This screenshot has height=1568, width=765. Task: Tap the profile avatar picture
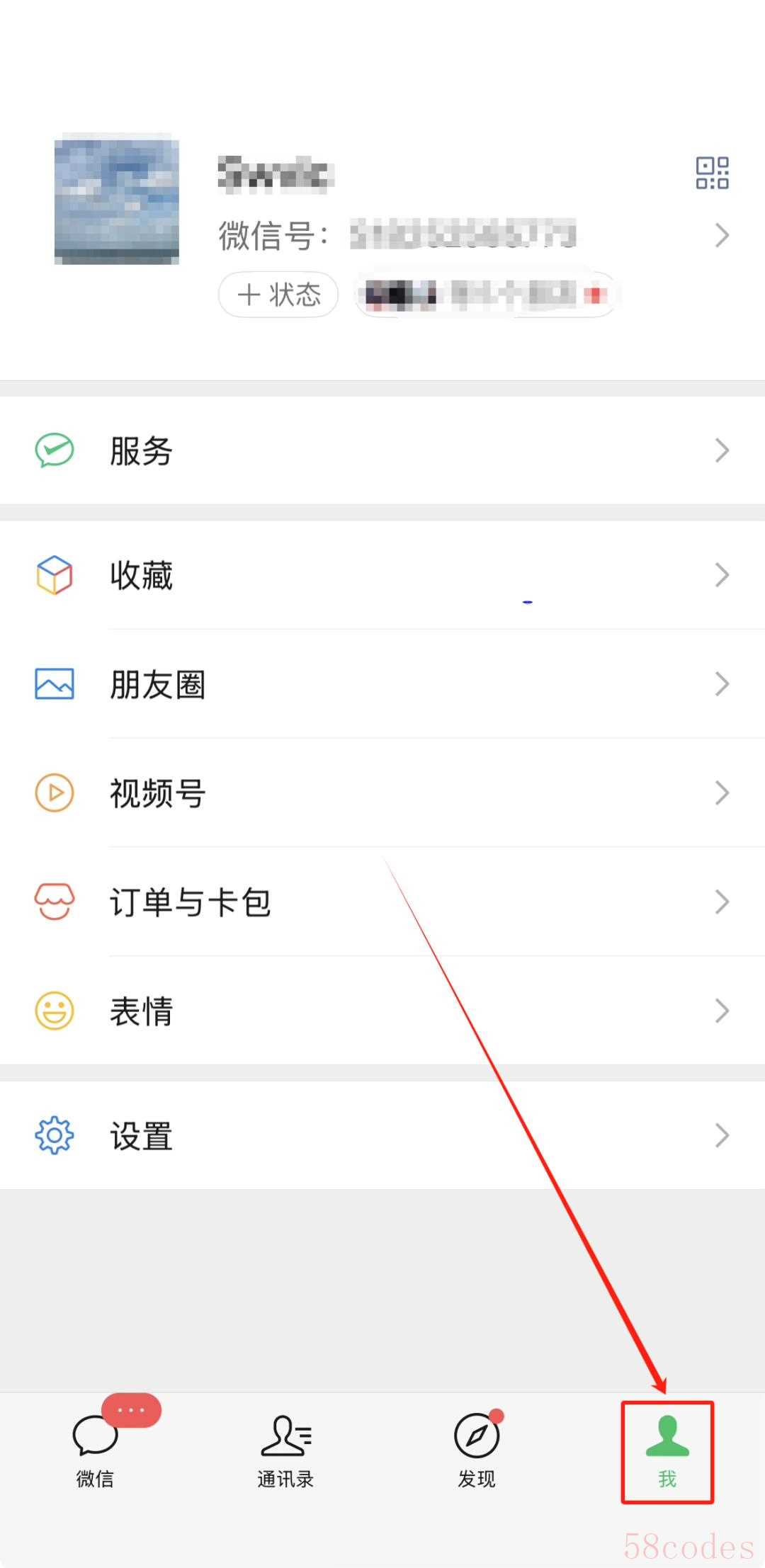click(x=117, y=202)
